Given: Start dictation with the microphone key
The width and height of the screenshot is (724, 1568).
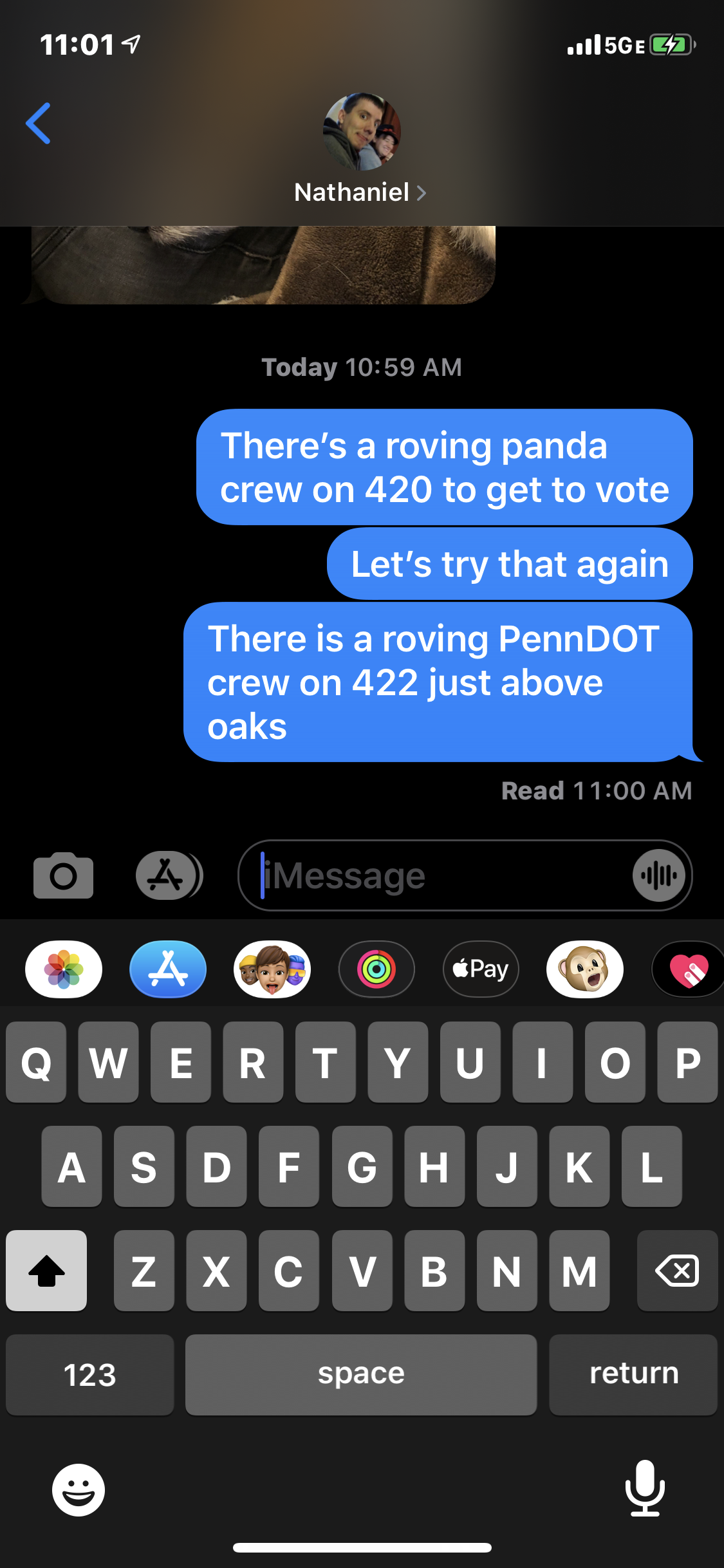Looking at the screenshot, I should pos(645,1488).
